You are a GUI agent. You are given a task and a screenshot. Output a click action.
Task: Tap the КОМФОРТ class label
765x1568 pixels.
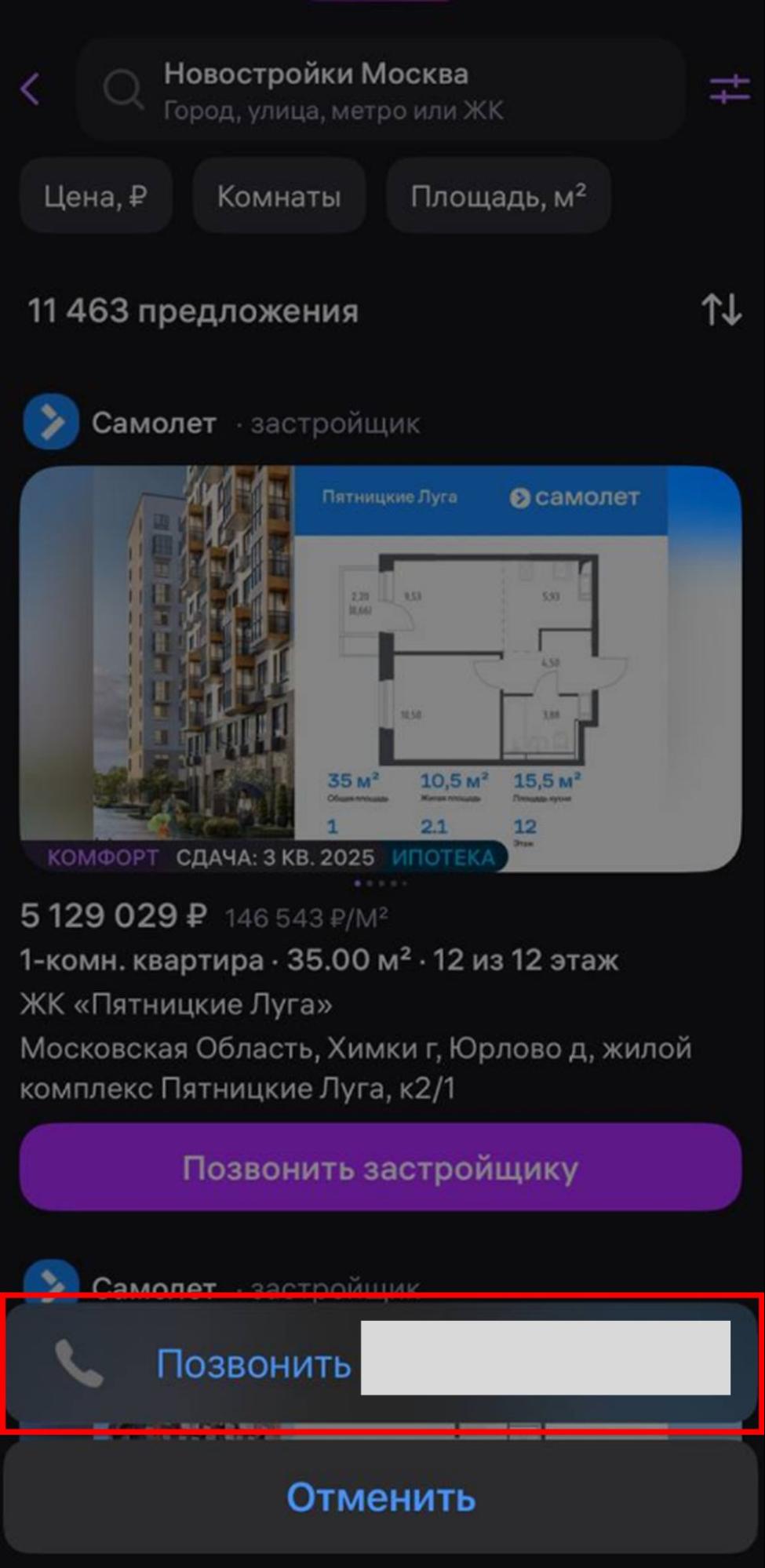pyautogui.click(x=100, y=857)
